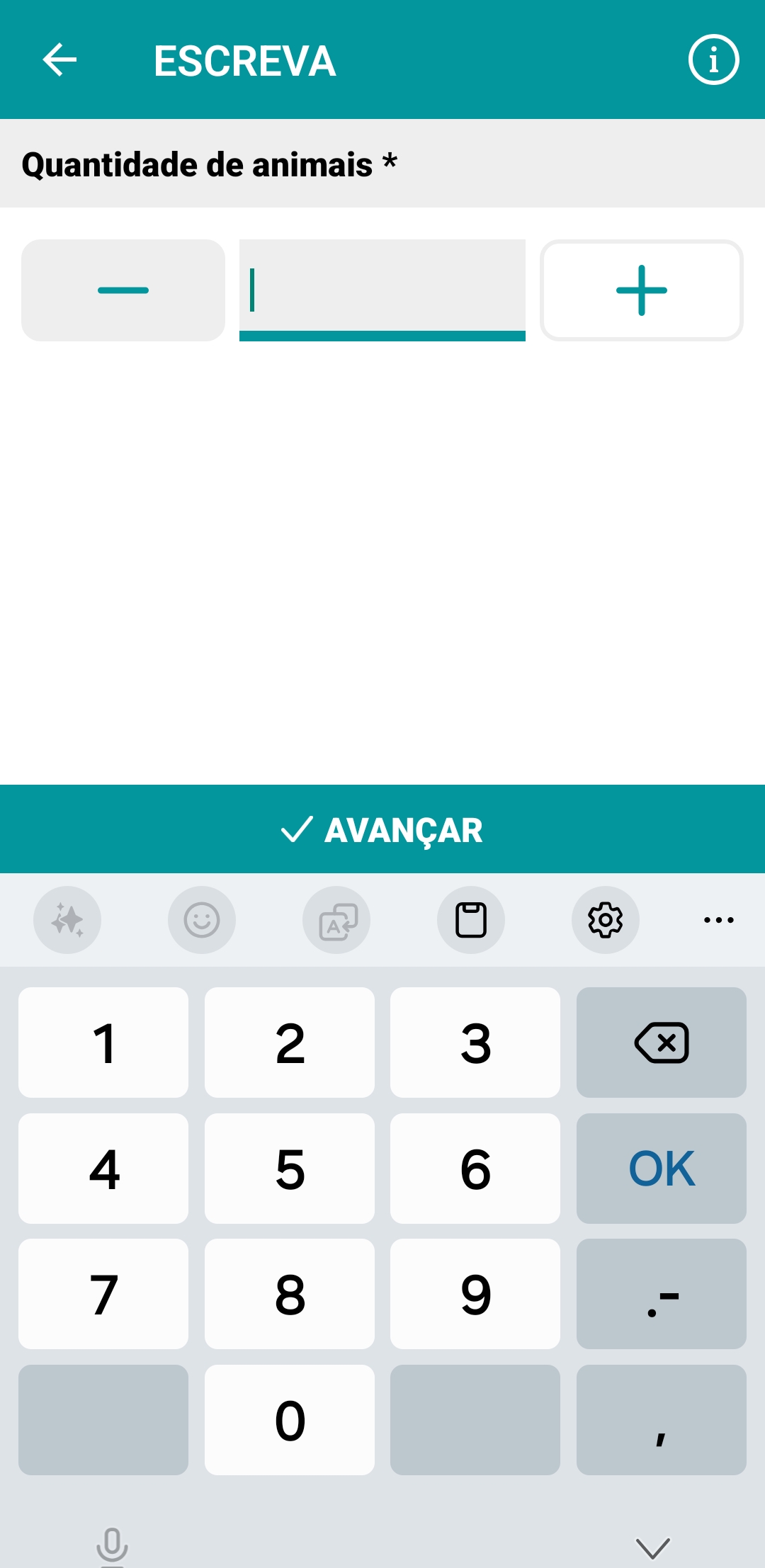Open keyboard settings gear
Screen dimensions: 765x1568
point(606,920)
